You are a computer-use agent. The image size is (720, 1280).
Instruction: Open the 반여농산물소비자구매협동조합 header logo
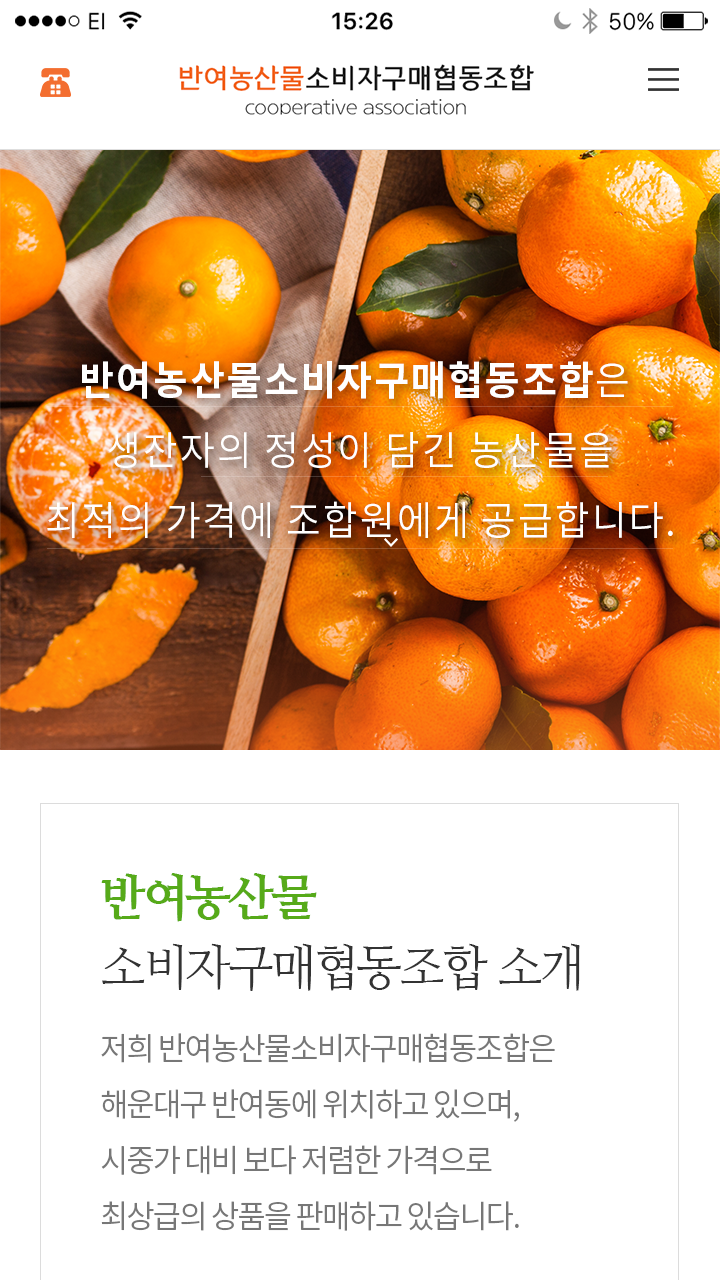pos(355,89)
